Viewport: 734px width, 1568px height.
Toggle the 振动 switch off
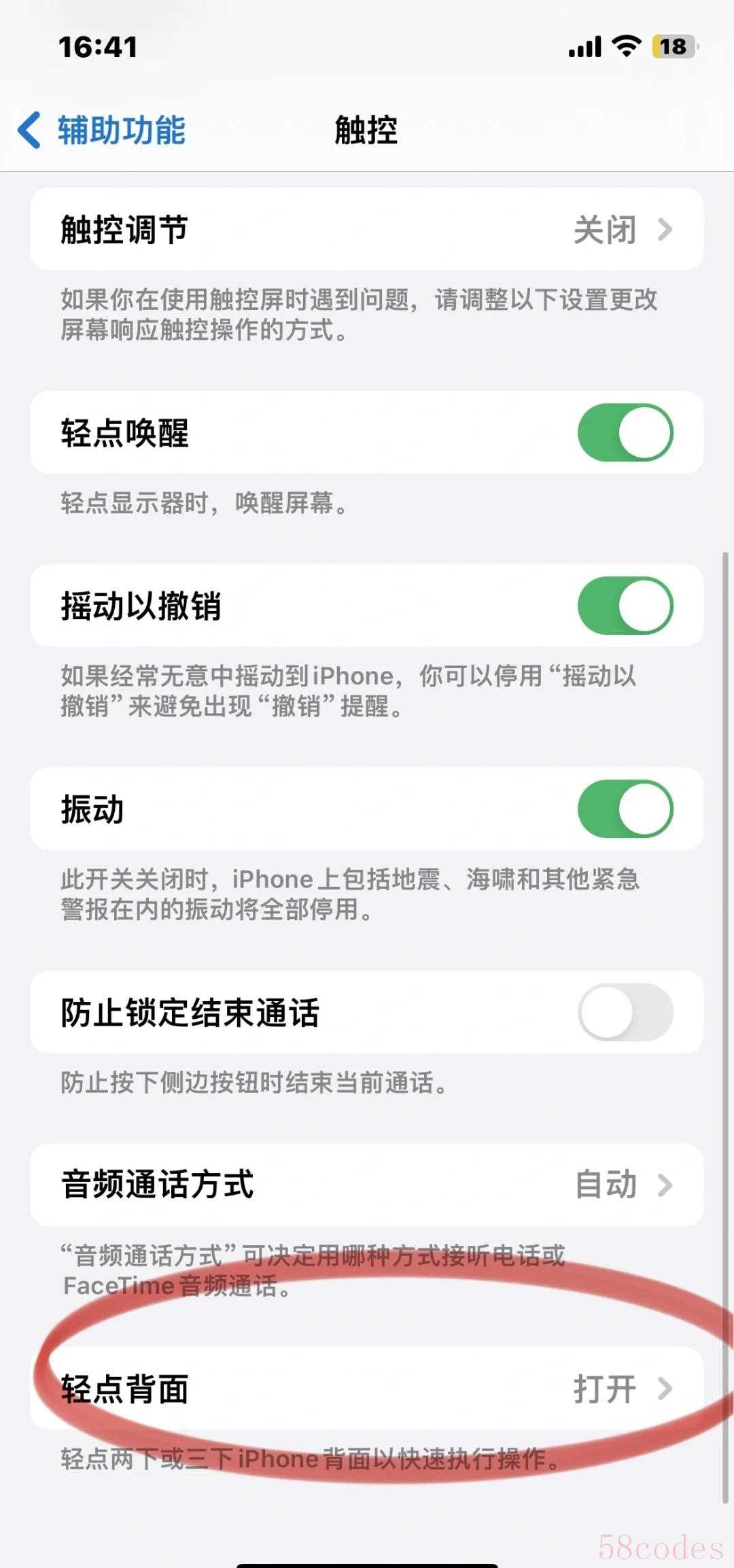click(x=625, y=809)
